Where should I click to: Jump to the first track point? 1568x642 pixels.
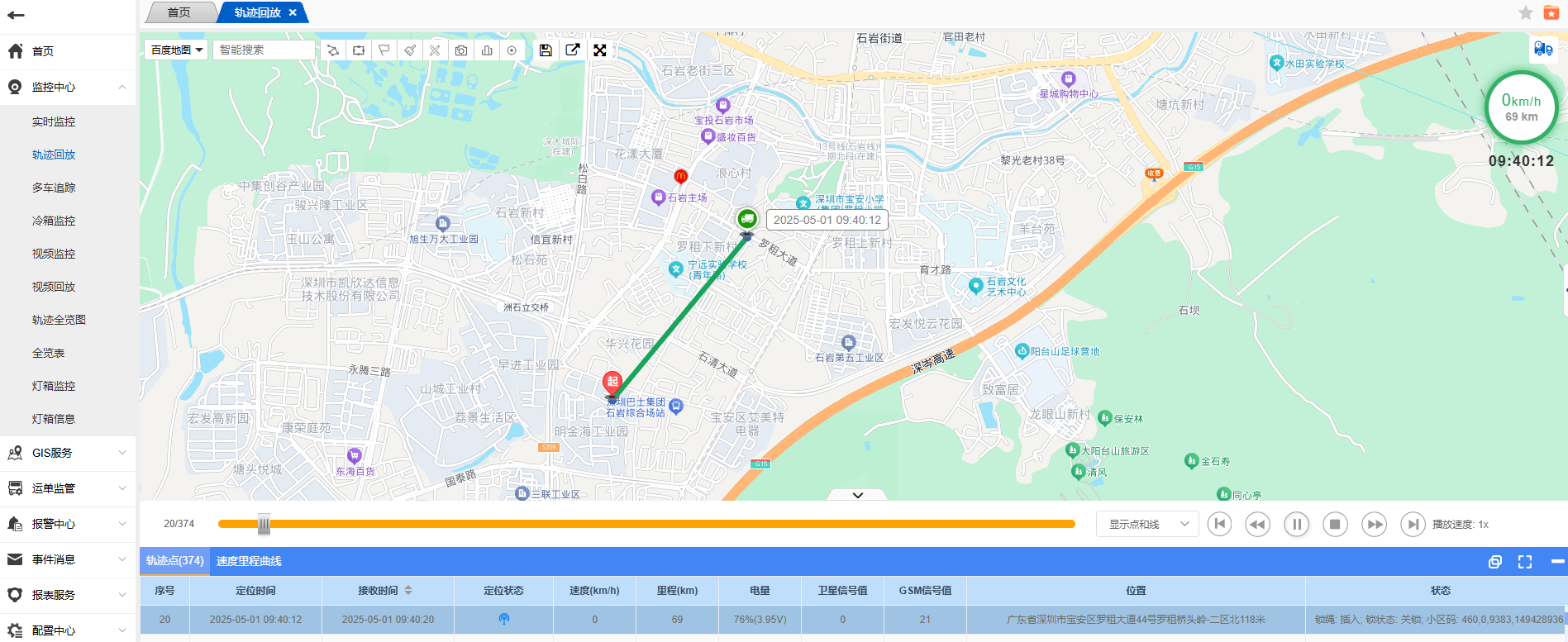click(x=1219, y=524)
